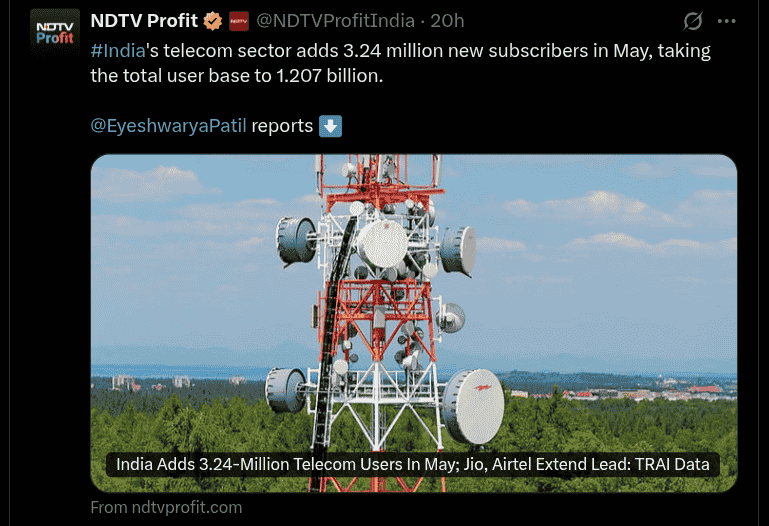Open the @EyeshwaryaPatil mention

168,126
